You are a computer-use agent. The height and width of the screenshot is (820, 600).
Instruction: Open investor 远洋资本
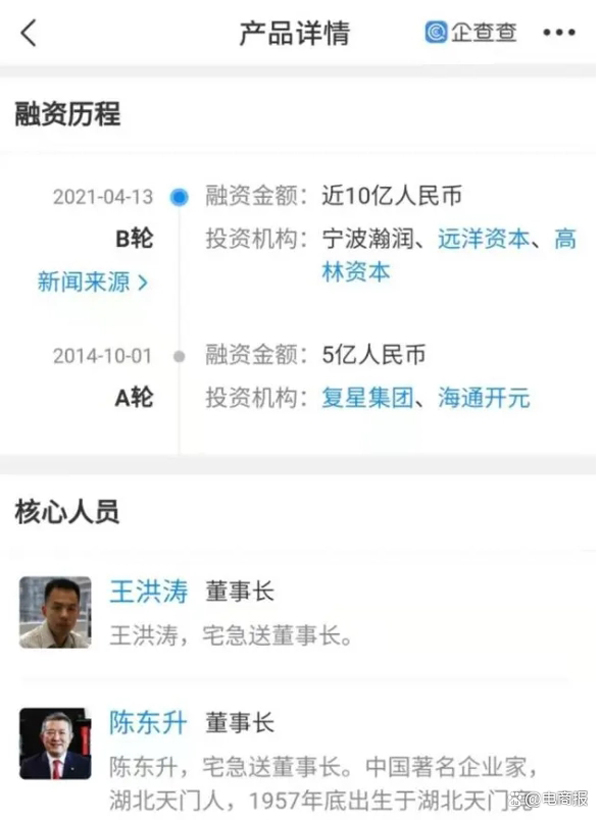pyautogui.click(x=483, y=240)
